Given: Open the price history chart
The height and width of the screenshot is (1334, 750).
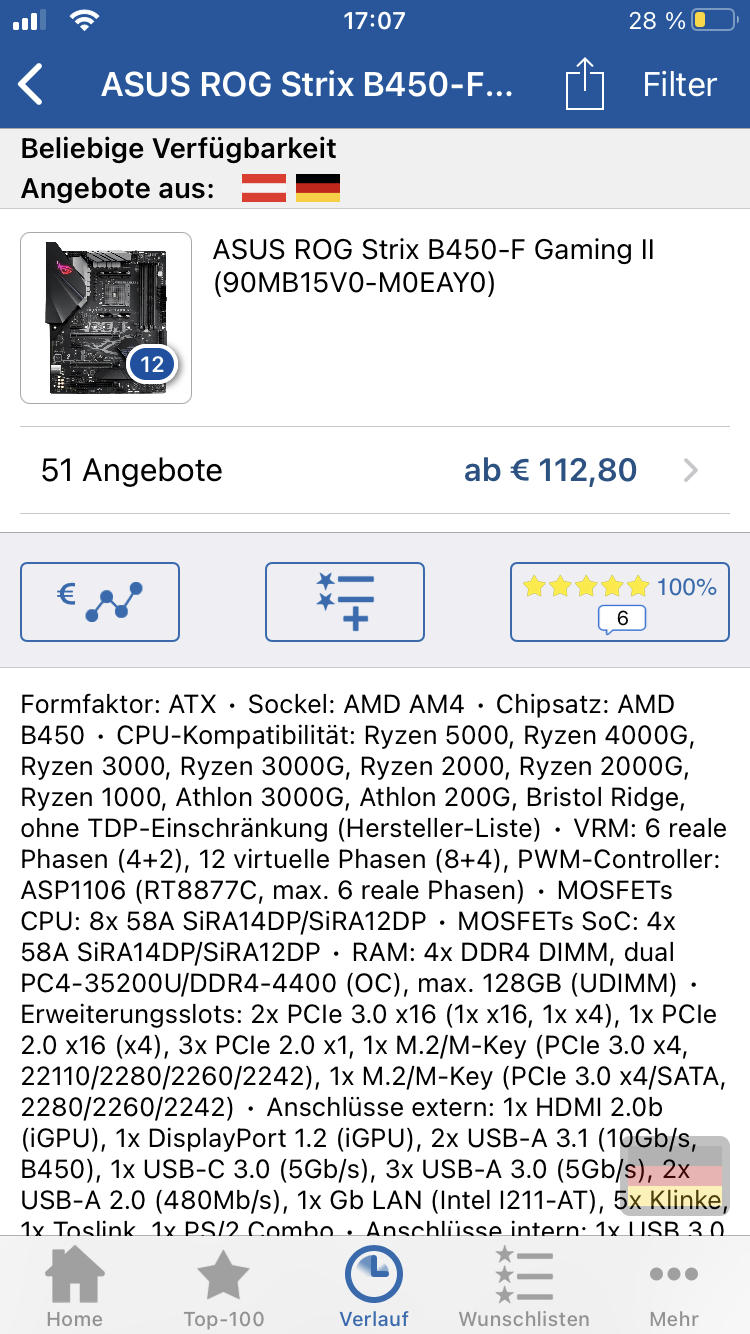Looking at the screenshot, I should pos(99,601).
